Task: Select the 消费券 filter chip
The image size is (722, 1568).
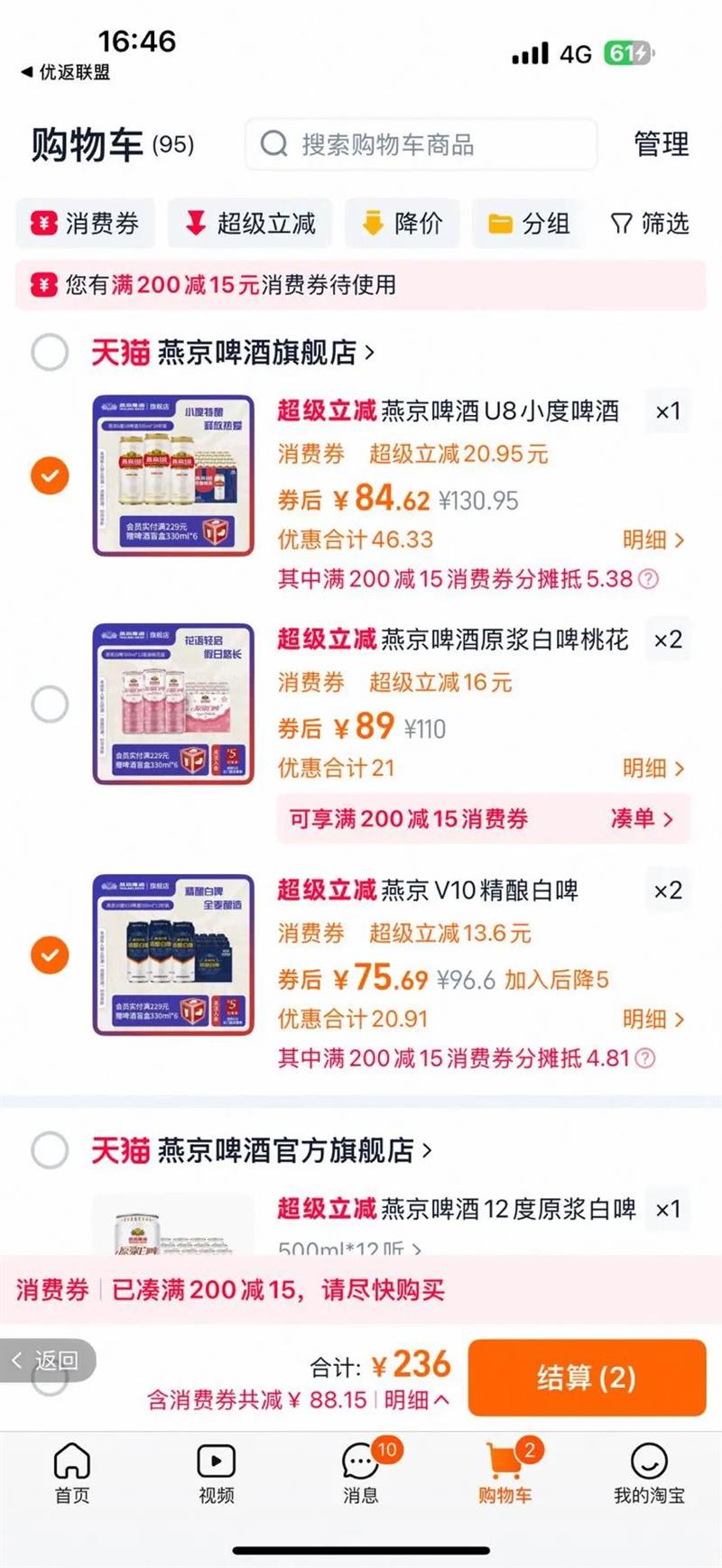Action: tap(85, 223)
